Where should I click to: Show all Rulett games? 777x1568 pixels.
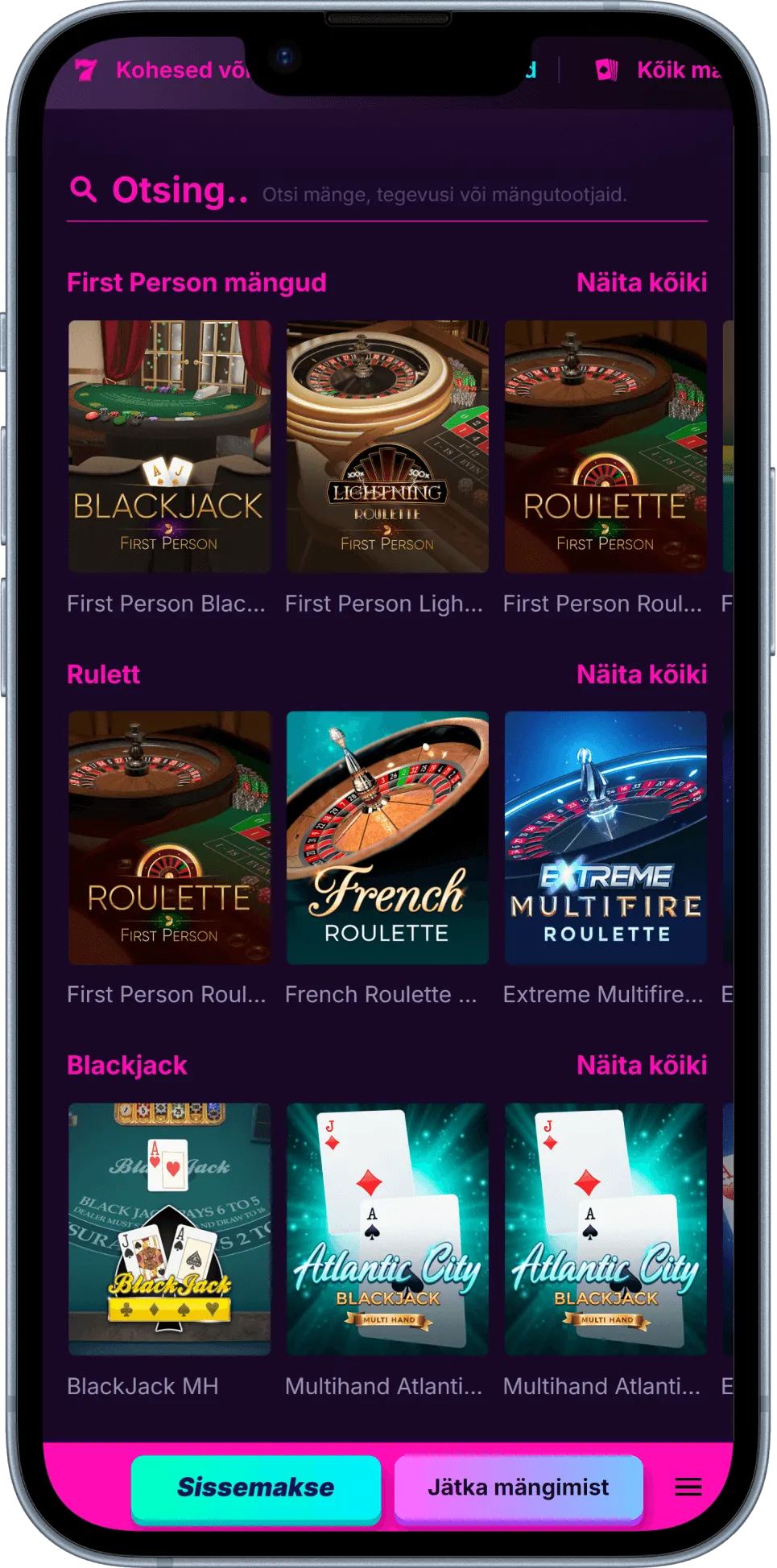click(x=641, y=675)
